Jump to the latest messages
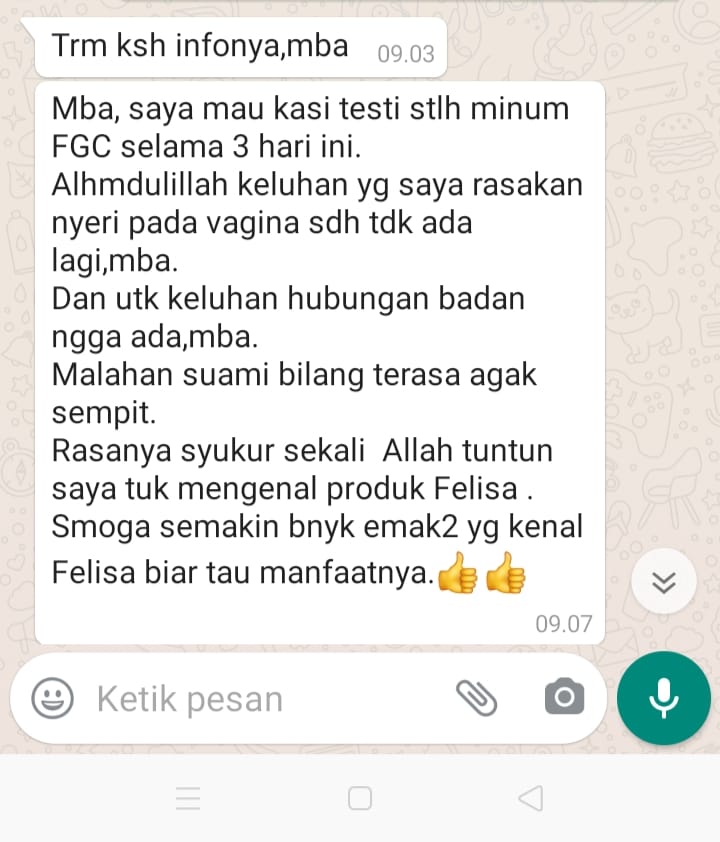Screen dimensions: 720x842 pos(664,582)
